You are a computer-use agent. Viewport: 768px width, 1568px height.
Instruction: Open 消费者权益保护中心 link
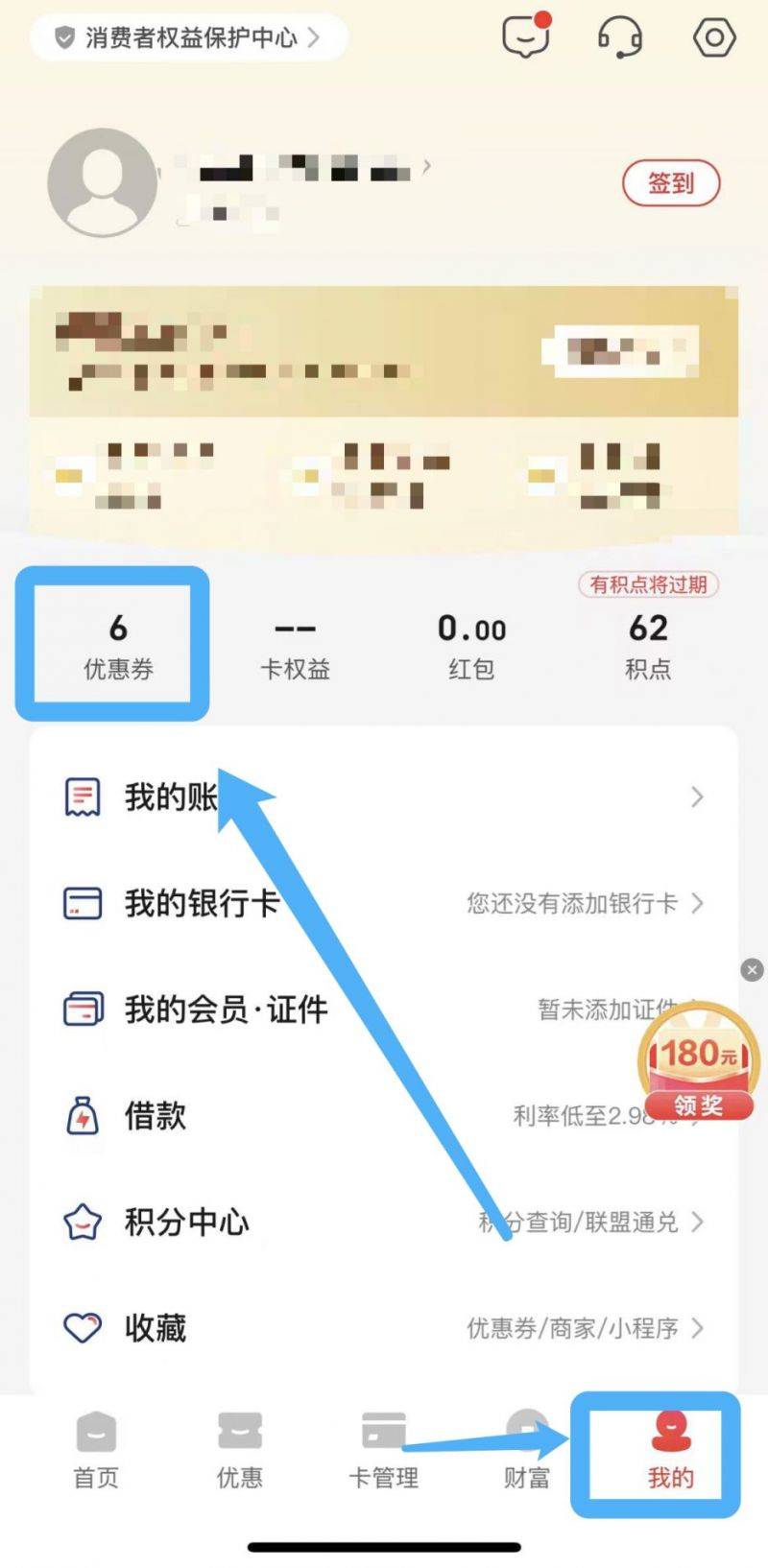189,37
